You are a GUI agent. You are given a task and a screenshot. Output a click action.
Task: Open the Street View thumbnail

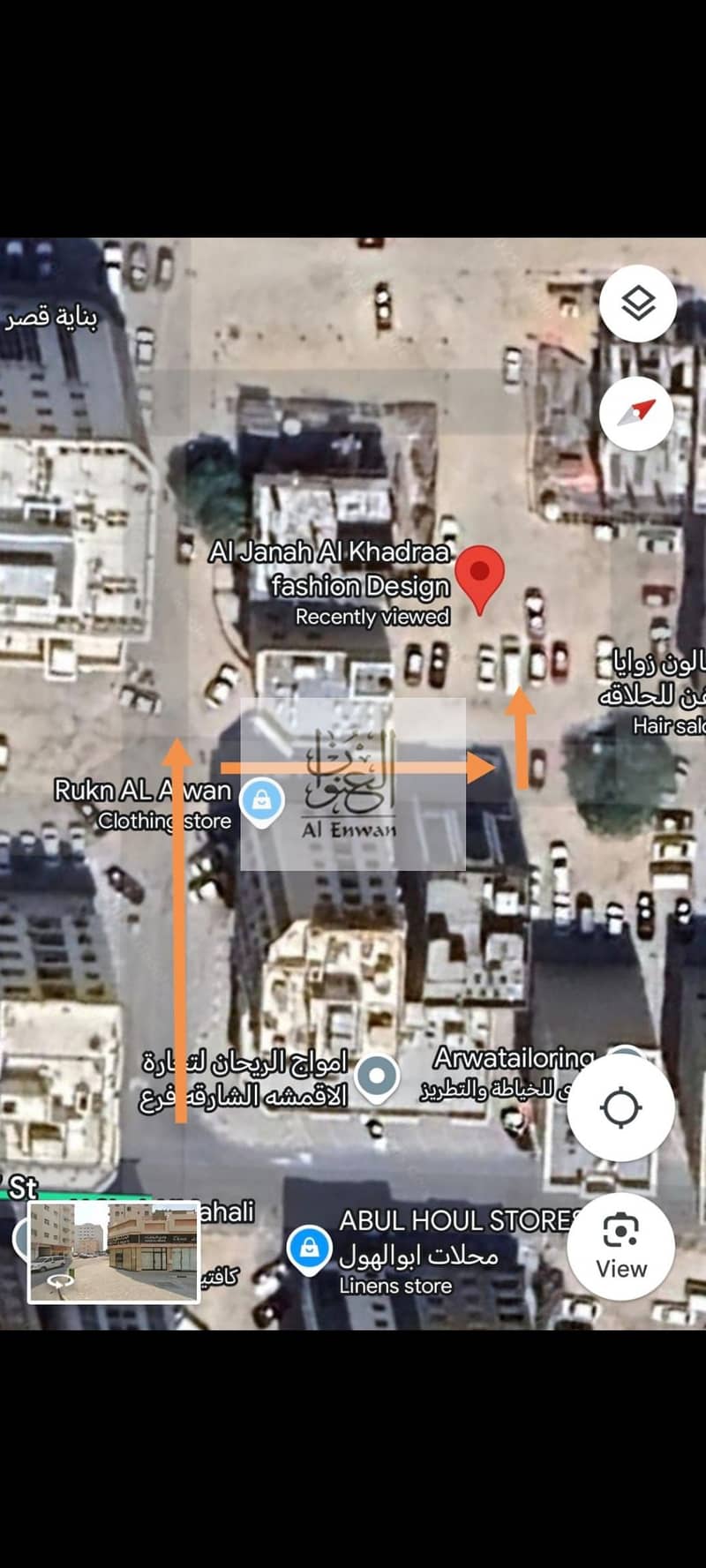point(113,1251)
